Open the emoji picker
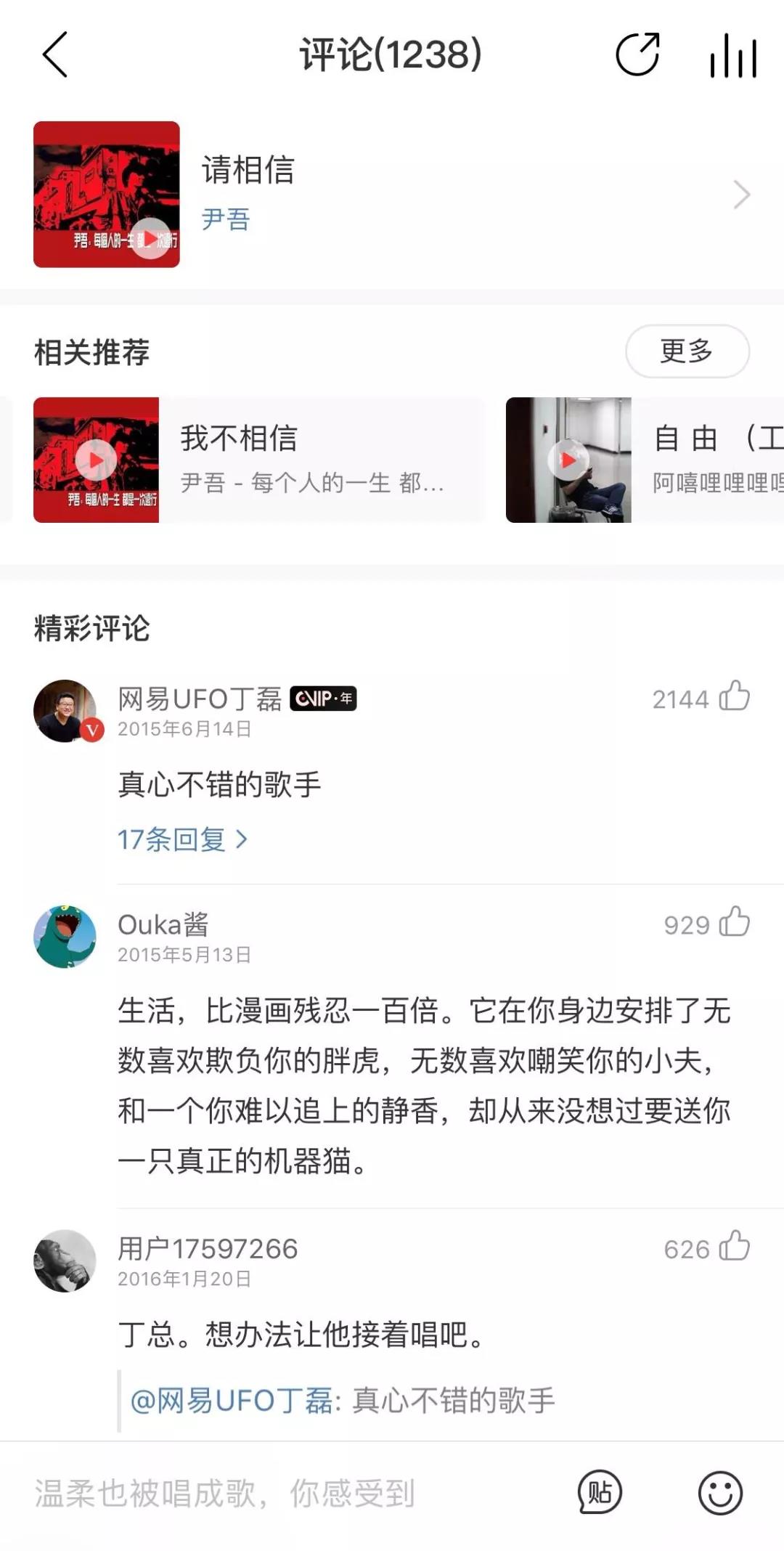The width and height of the screenshot is (784, 1551). 720,1493
